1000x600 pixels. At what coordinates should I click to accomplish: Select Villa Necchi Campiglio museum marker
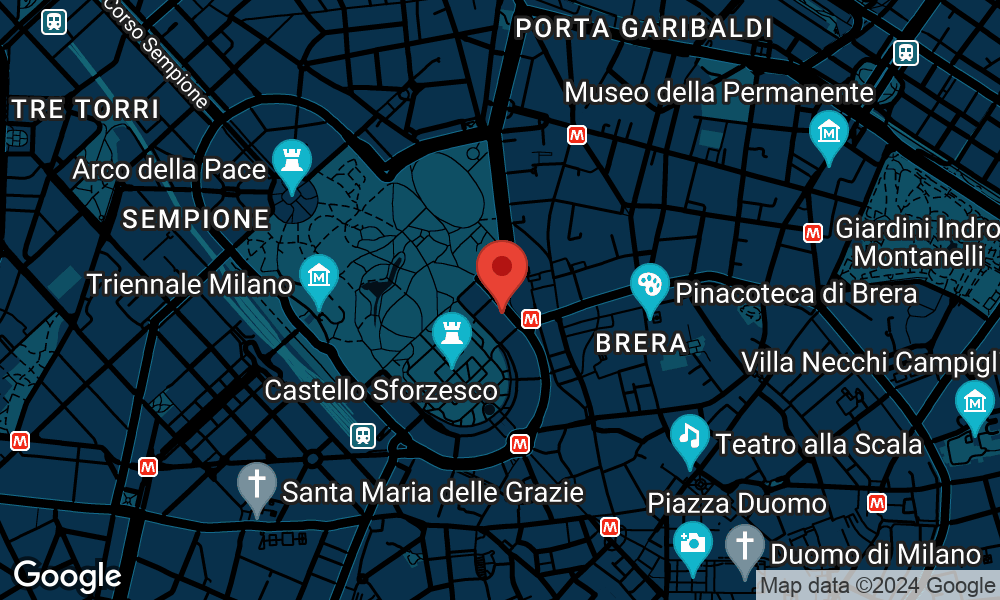pyautogui.click(x=974, y=403)
